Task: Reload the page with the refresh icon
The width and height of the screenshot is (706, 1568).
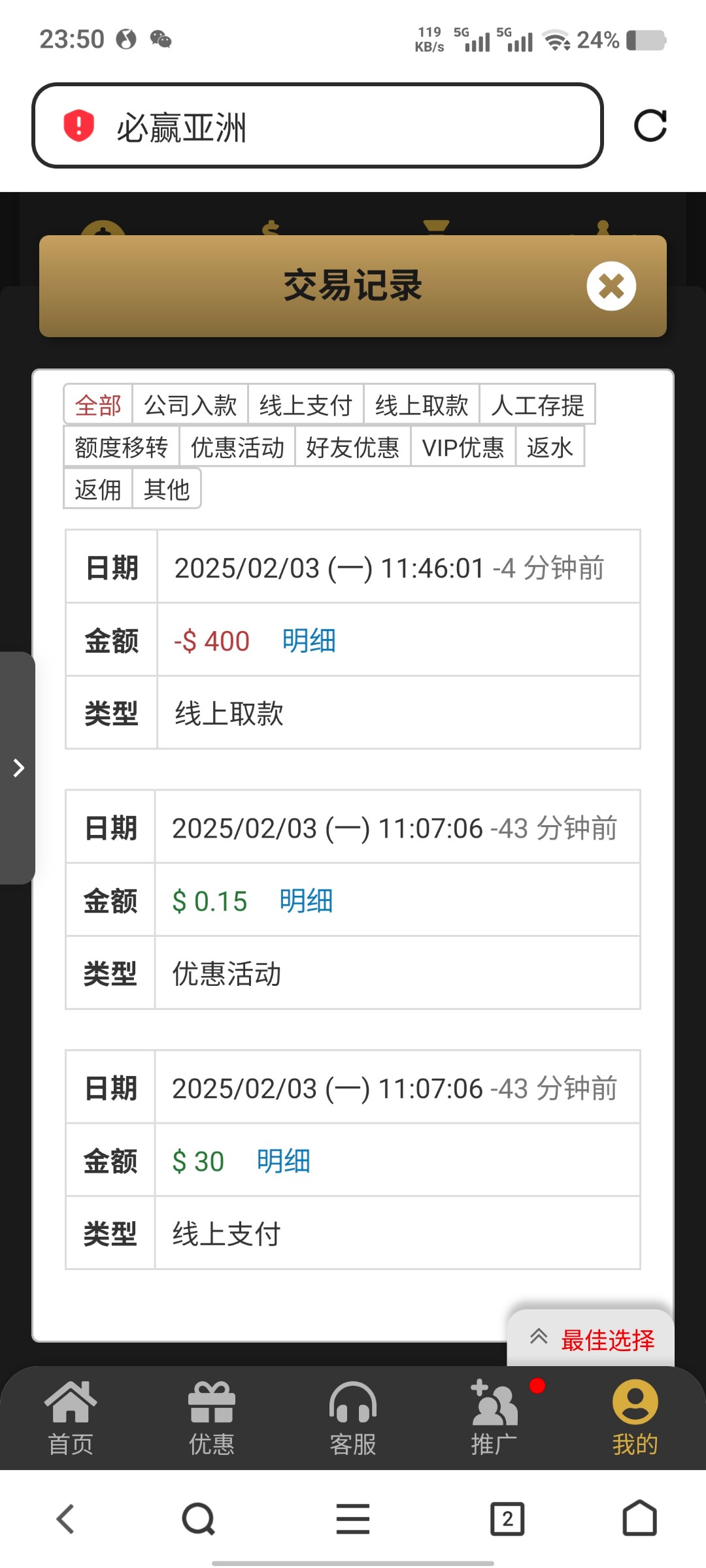Action: pos(650,125)
